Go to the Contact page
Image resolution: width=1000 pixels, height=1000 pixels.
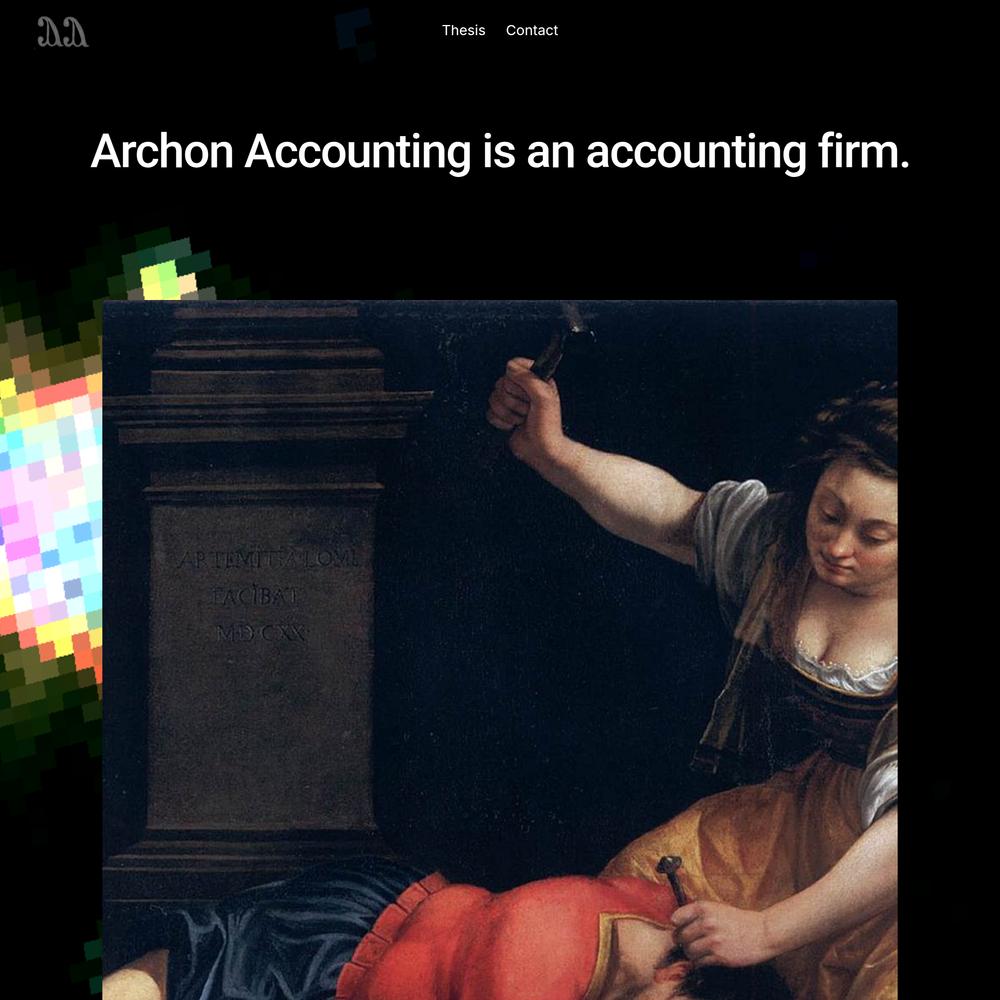pyautogui.click(x=531, y=30)
